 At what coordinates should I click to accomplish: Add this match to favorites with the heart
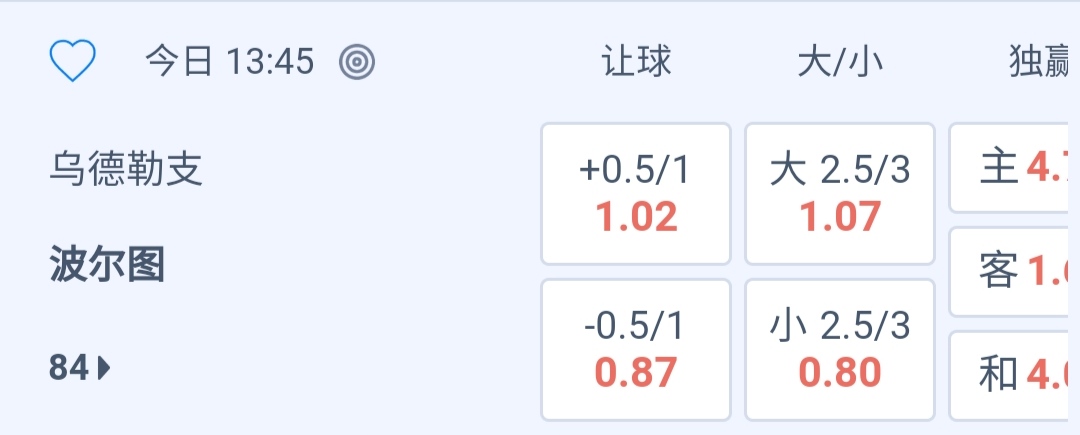[x=72, y=62]
